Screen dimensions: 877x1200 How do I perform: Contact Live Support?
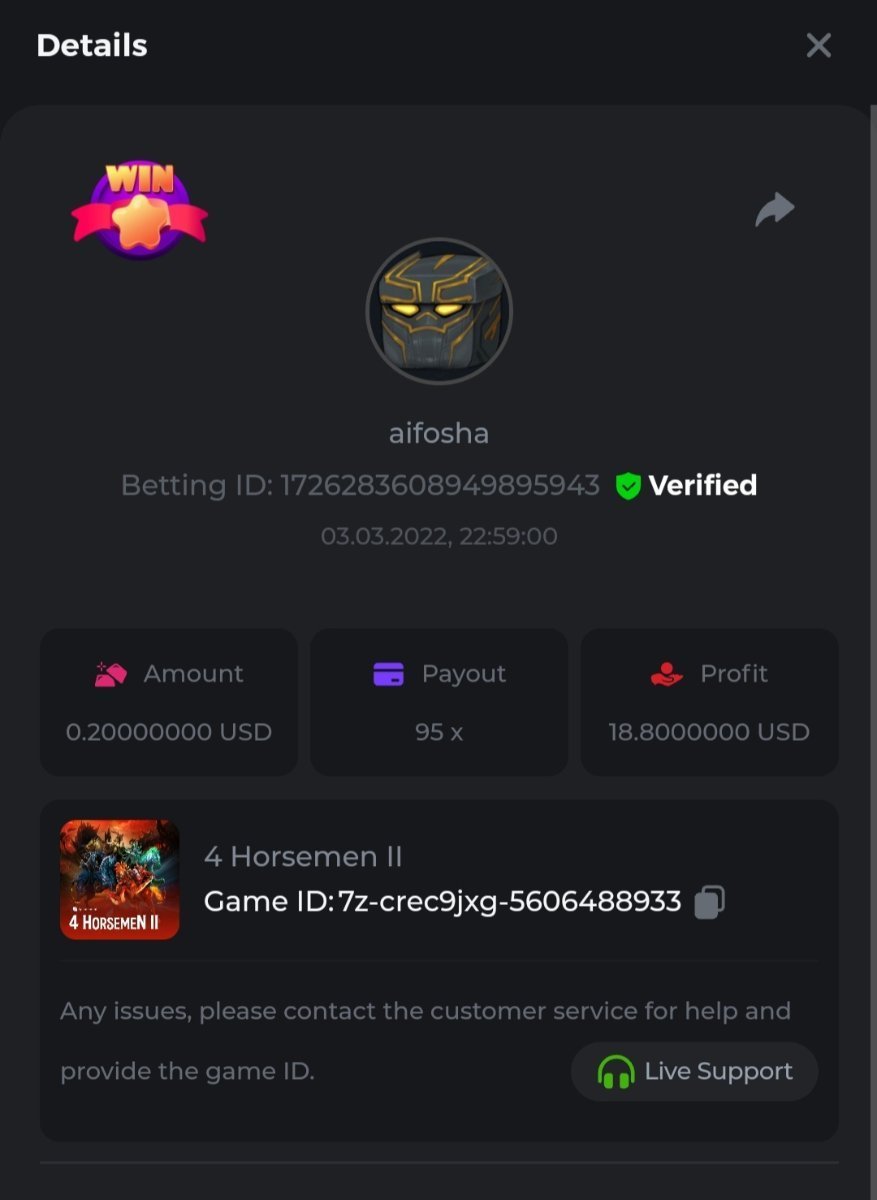coord(695,1072)
